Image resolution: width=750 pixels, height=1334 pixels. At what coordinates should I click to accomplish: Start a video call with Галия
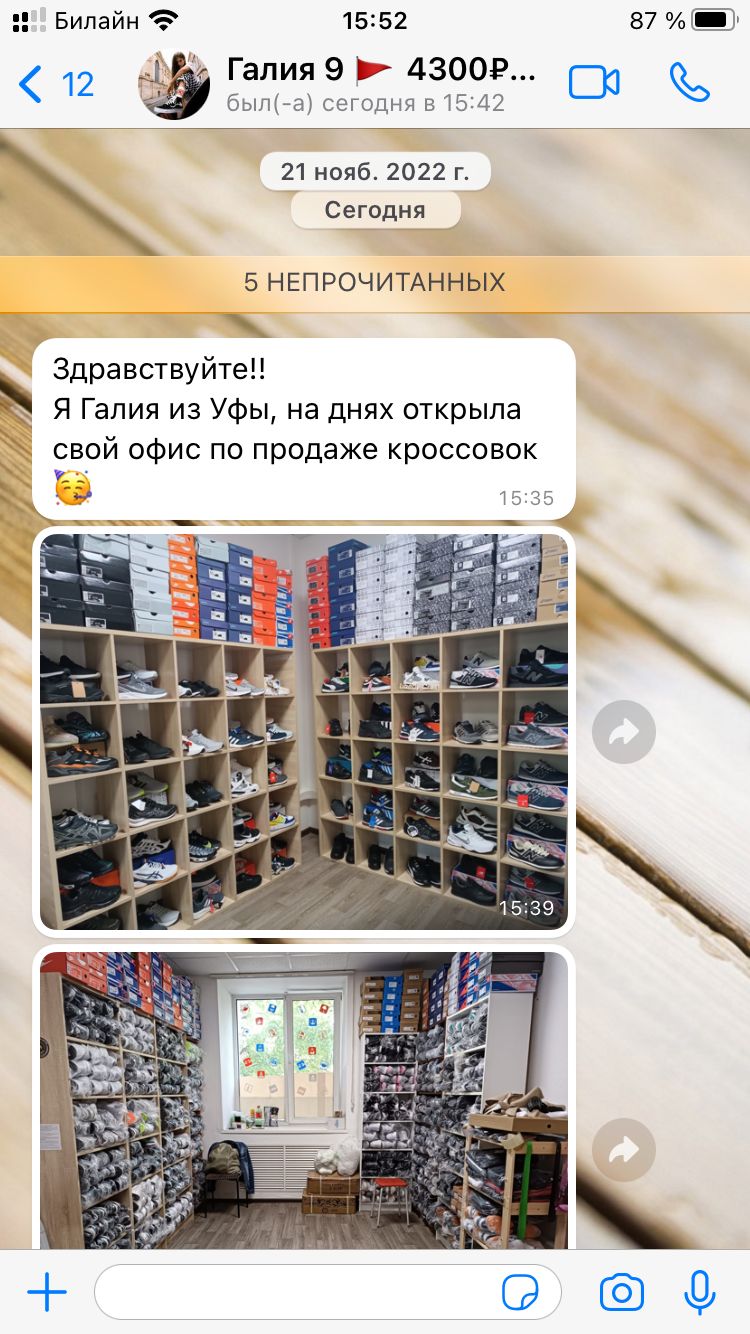pyautogui.click(x=594, y=83)
